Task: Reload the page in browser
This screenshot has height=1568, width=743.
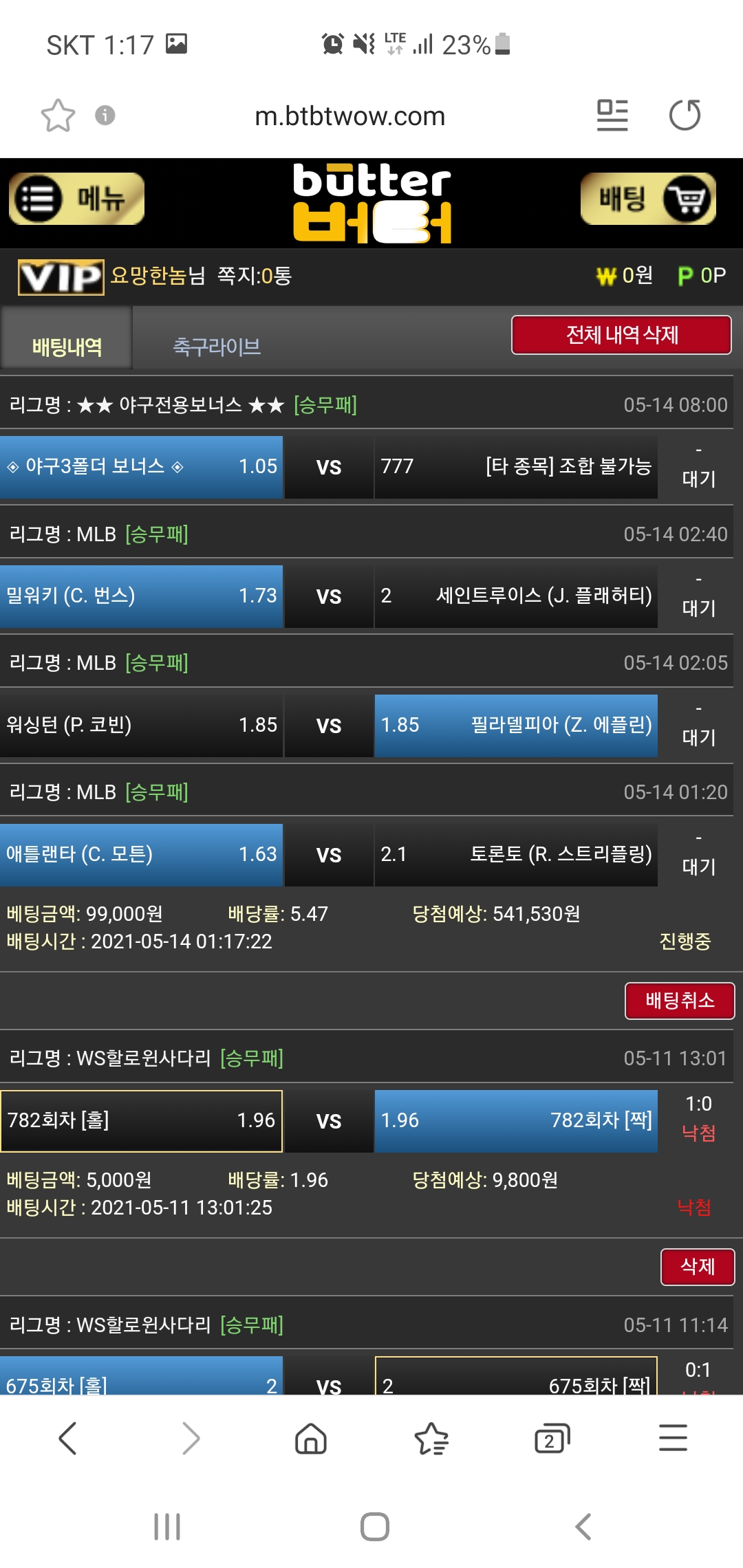Action: (x=685, y=115)
